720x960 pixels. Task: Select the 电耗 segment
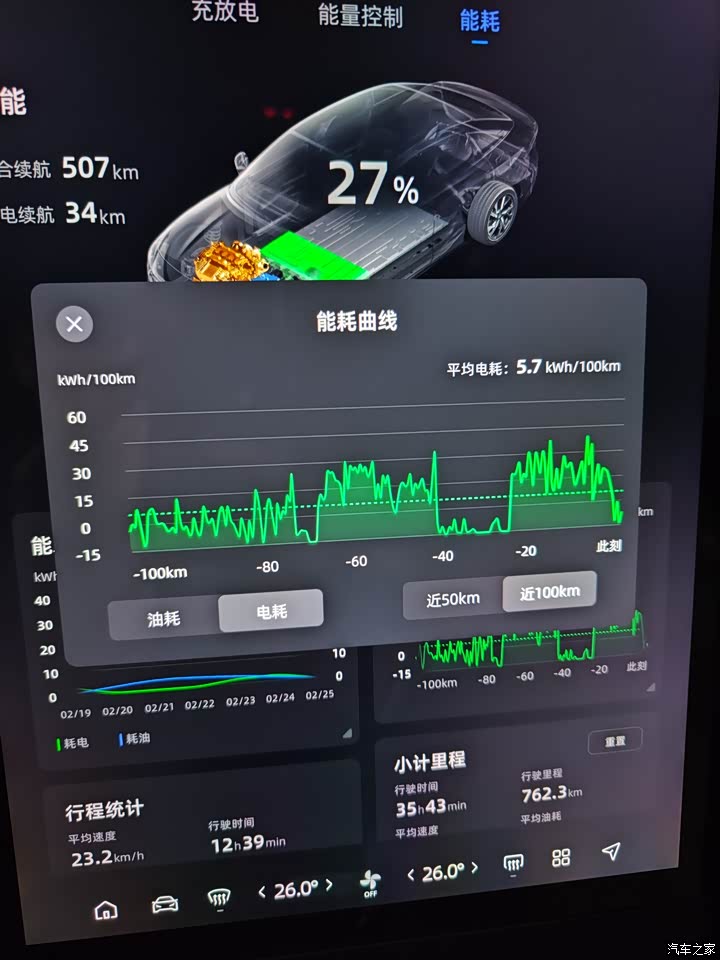(271, 610)
